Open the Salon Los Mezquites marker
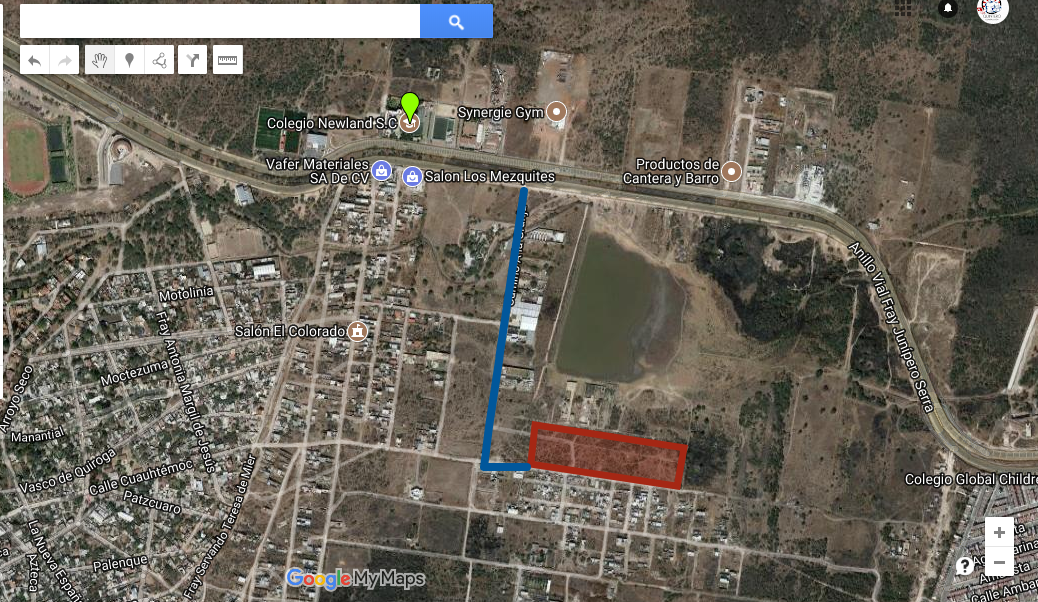The image size is (1038, 602). [412, 176]
